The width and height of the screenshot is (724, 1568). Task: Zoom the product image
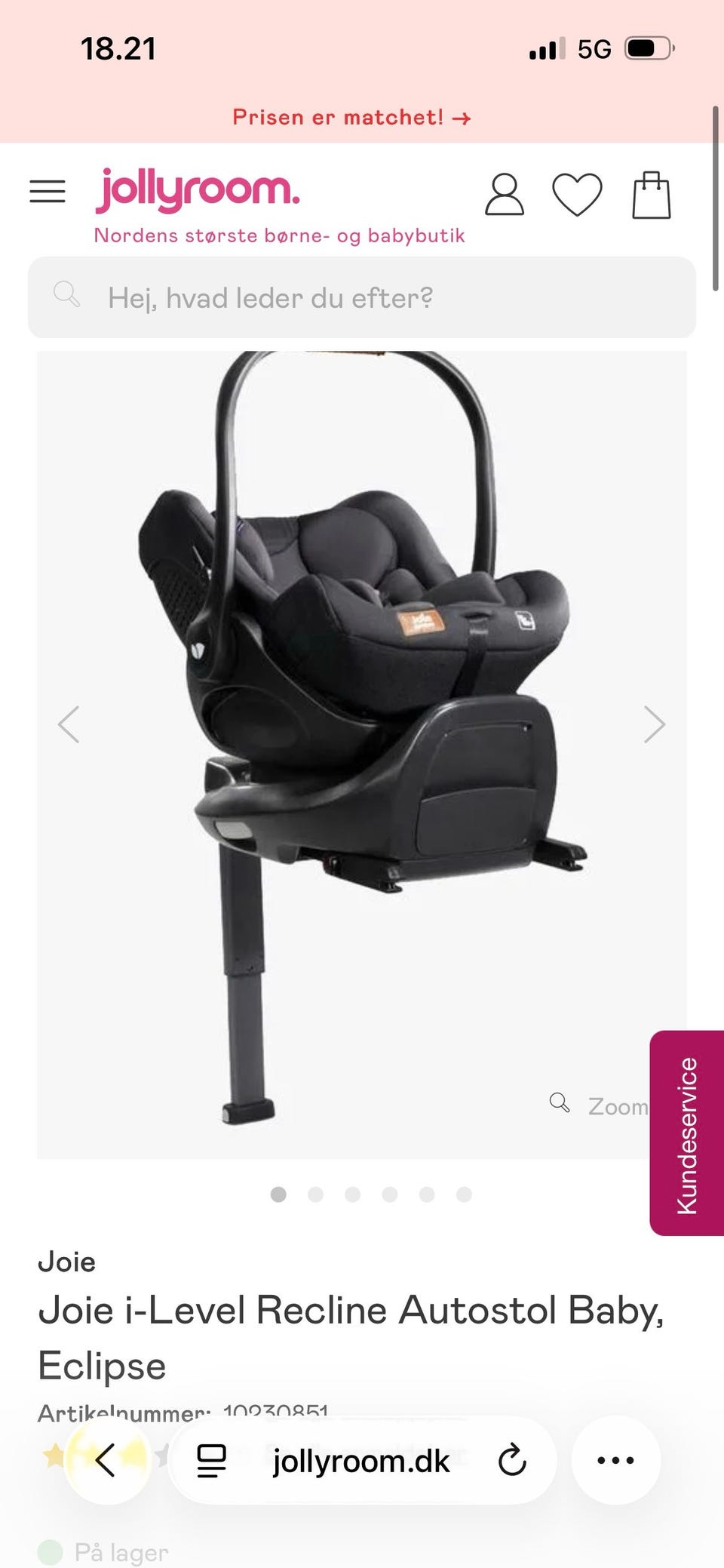600,1105
